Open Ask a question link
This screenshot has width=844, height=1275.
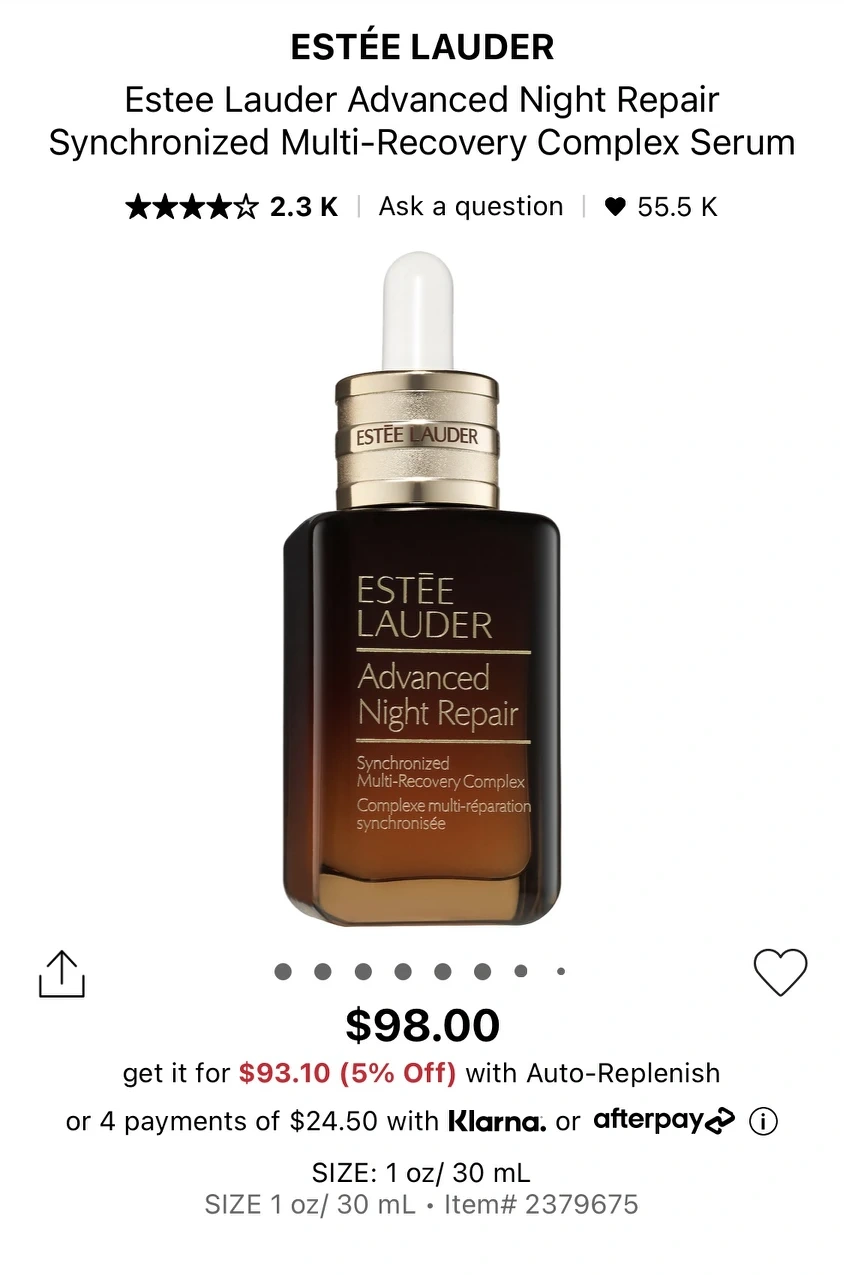(x=471, y=207)
